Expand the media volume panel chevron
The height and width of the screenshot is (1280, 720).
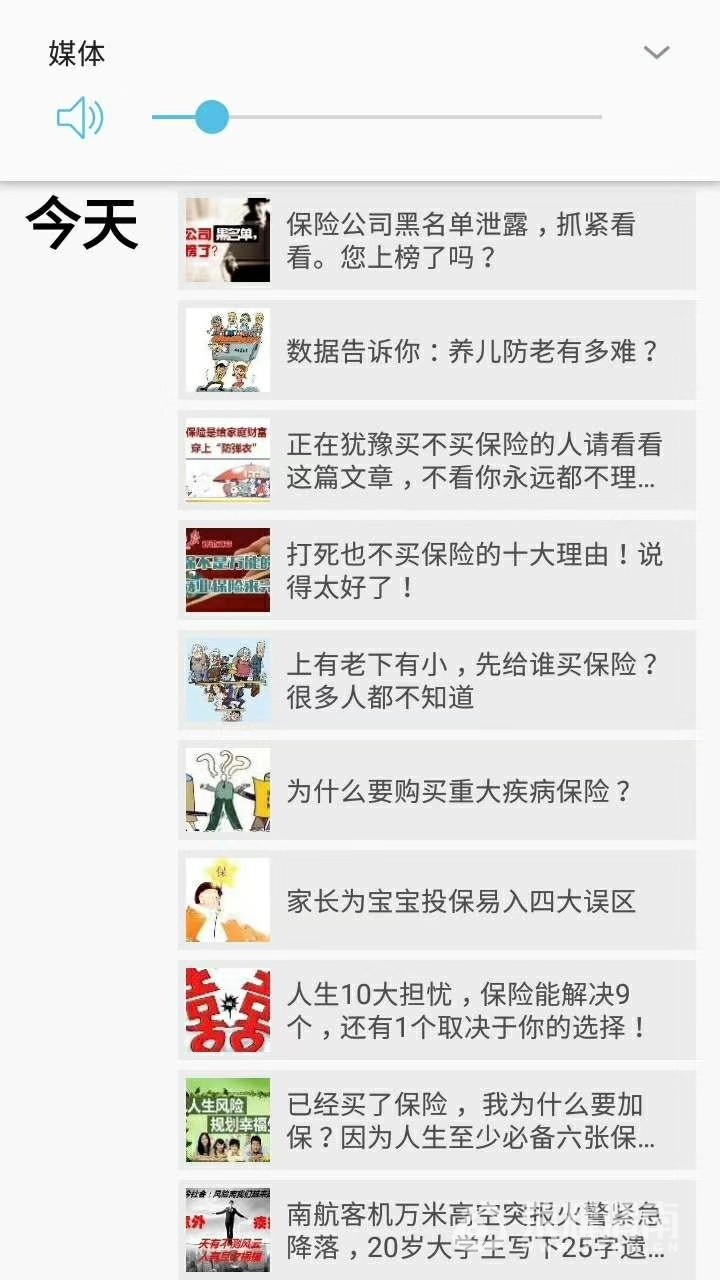coord(656,53)
